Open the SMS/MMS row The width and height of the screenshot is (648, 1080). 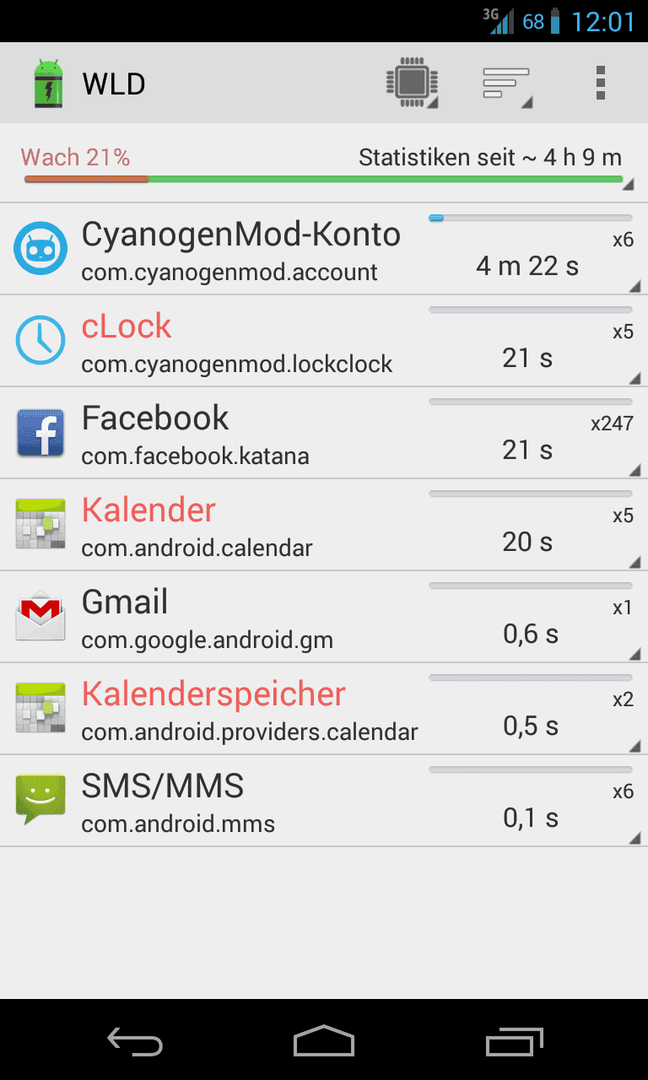click(x=324, y=800)
